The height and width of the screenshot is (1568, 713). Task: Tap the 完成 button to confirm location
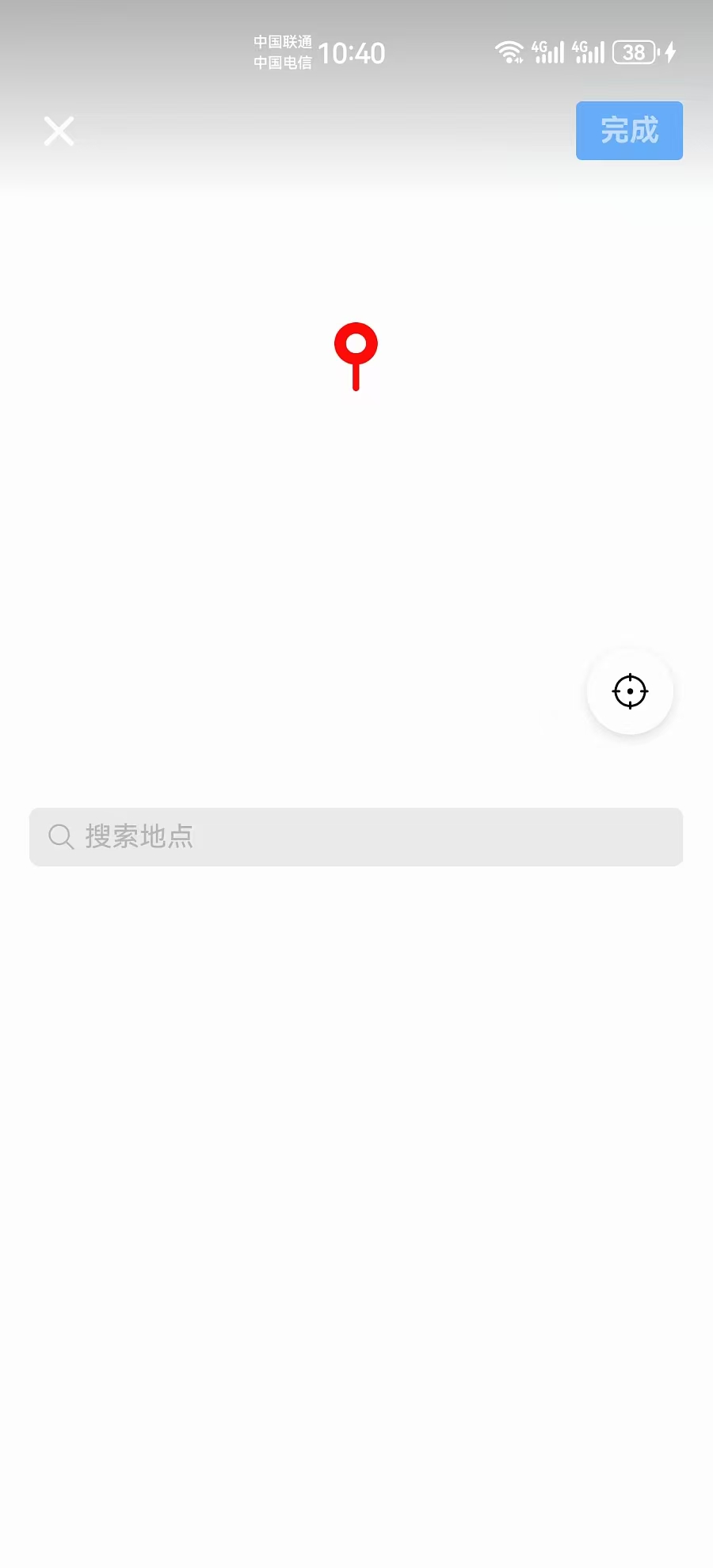coord(629,131)
